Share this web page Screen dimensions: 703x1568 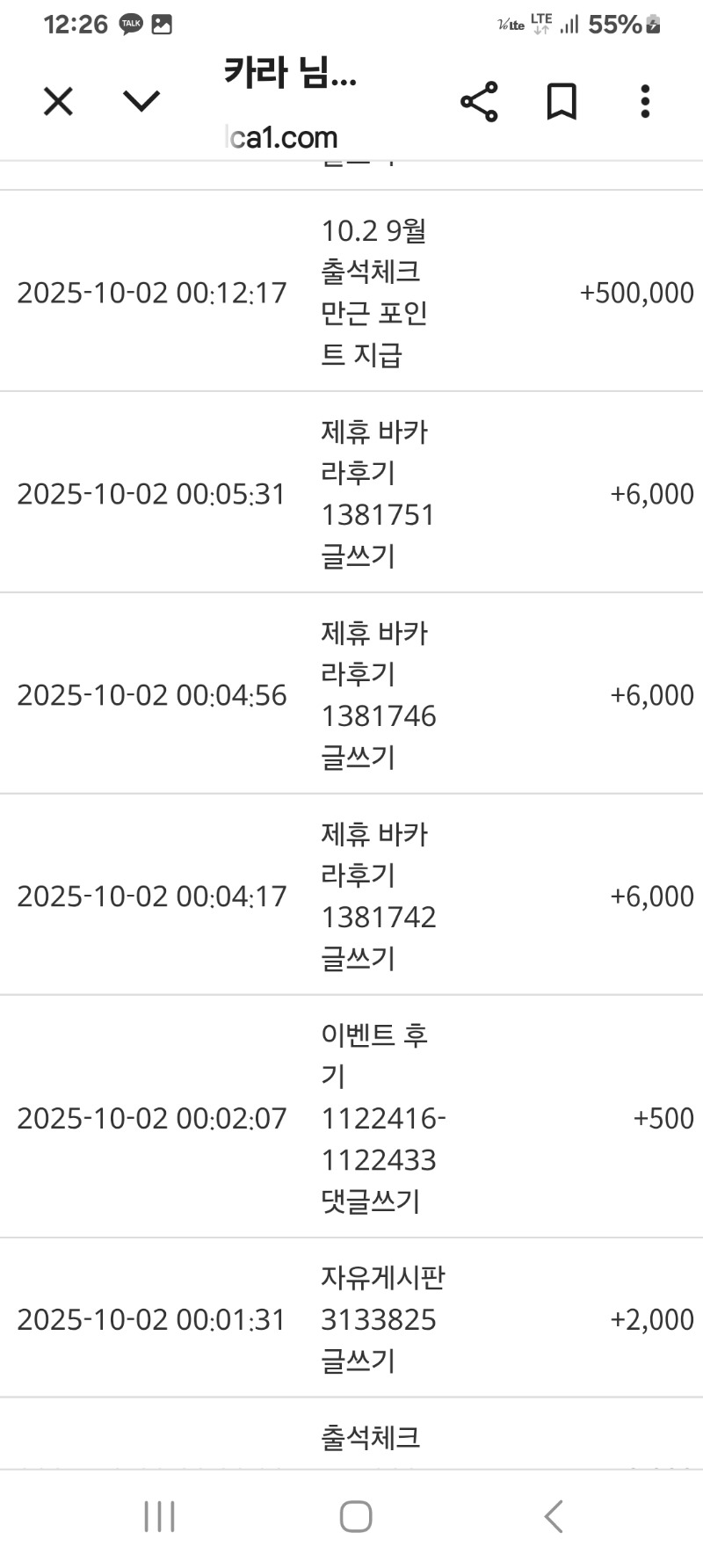[x=479, y=102]
